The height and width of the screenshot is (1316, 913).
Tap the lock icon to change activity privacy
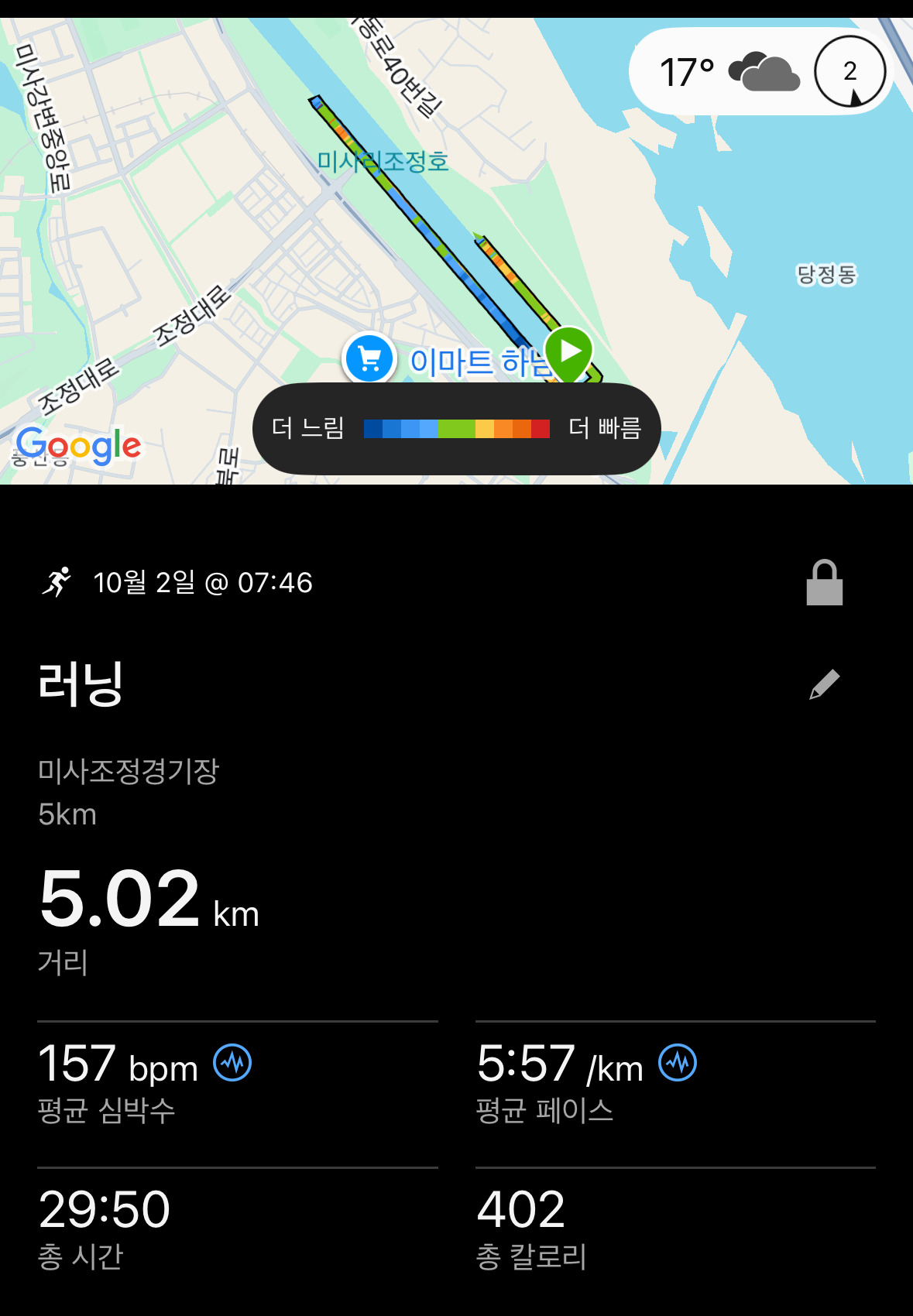click(824, 583)
